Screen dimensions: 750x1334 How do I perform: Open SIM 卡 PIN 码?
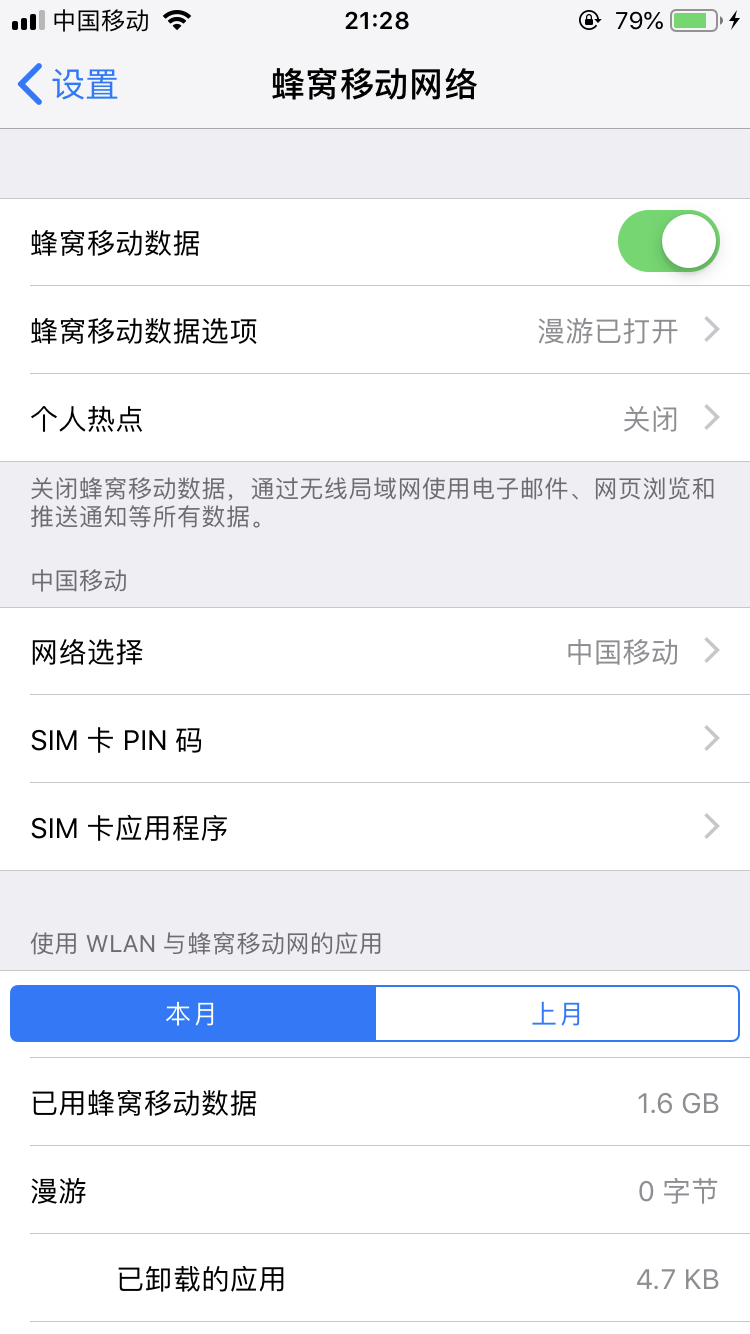pyautogui.click(x=375, y=740)
